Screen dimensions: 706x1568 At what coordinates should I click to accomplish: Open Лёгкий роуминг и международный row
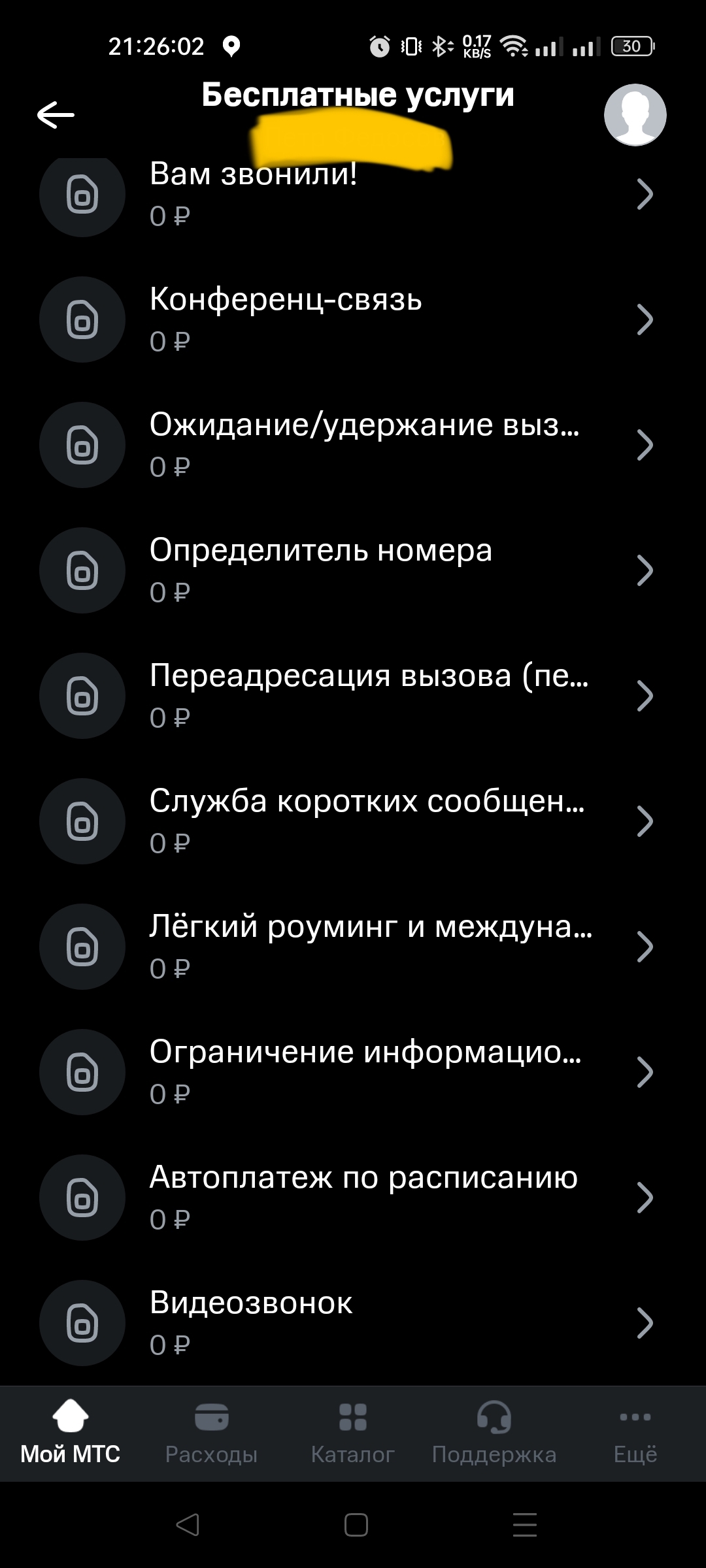pos(353,947)
